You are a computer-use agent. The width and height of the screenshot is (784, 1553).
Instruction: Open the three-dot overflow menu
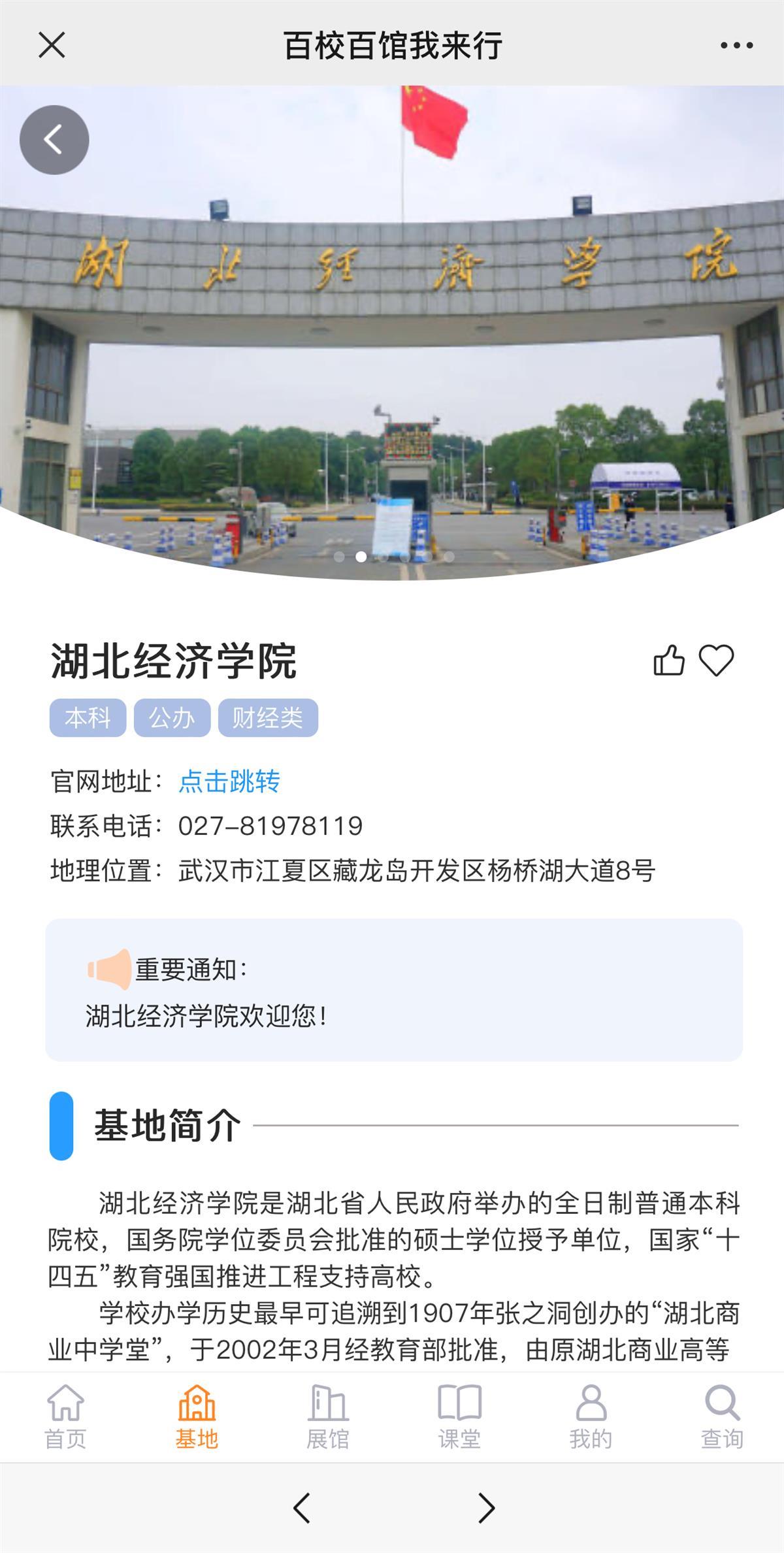(736, 45)
